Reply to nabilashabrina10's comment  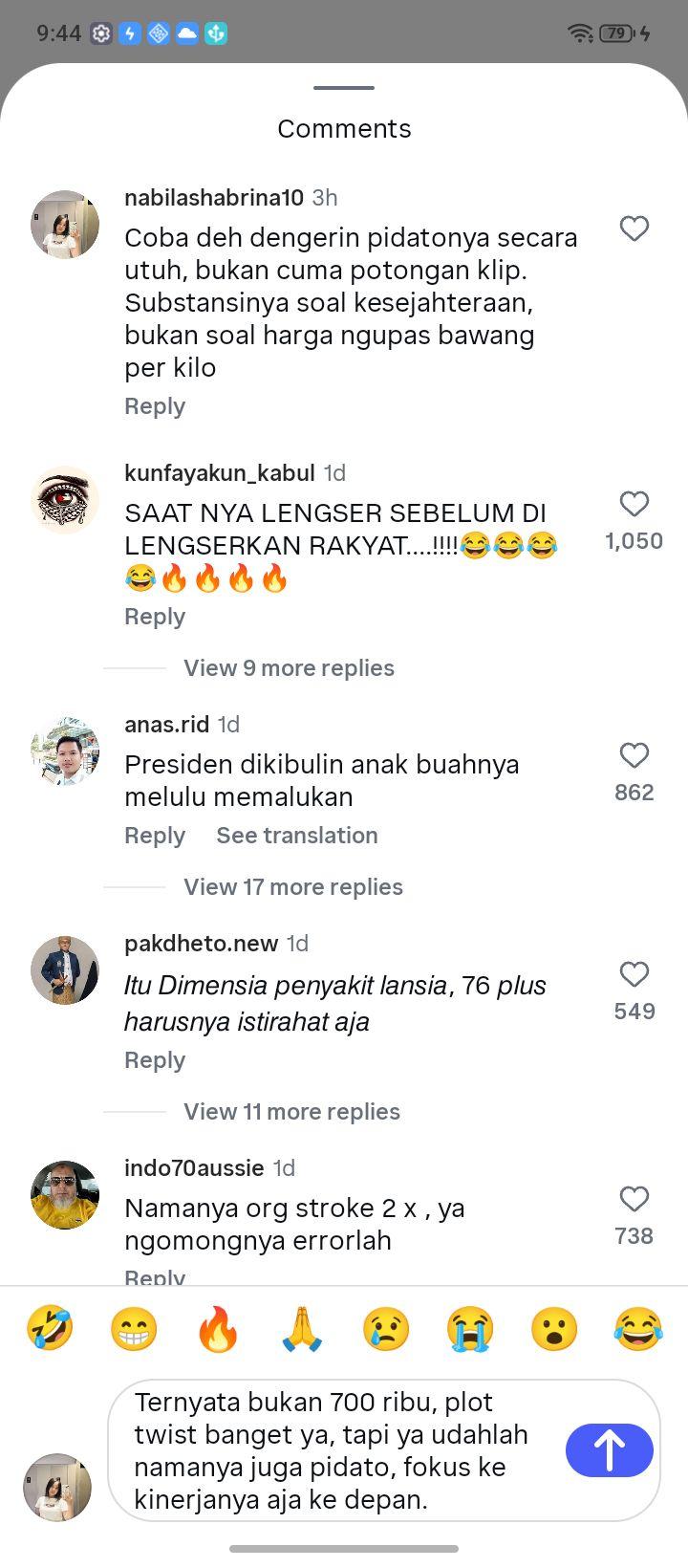155,406
